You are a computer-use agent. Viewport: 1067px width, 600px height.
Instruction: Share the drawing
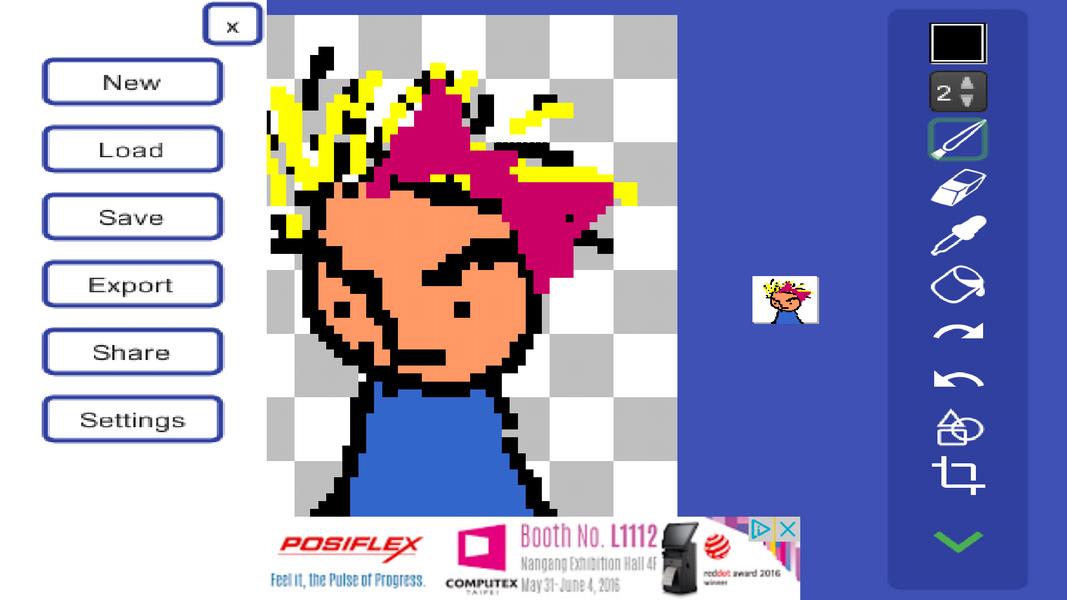[132, 352]
